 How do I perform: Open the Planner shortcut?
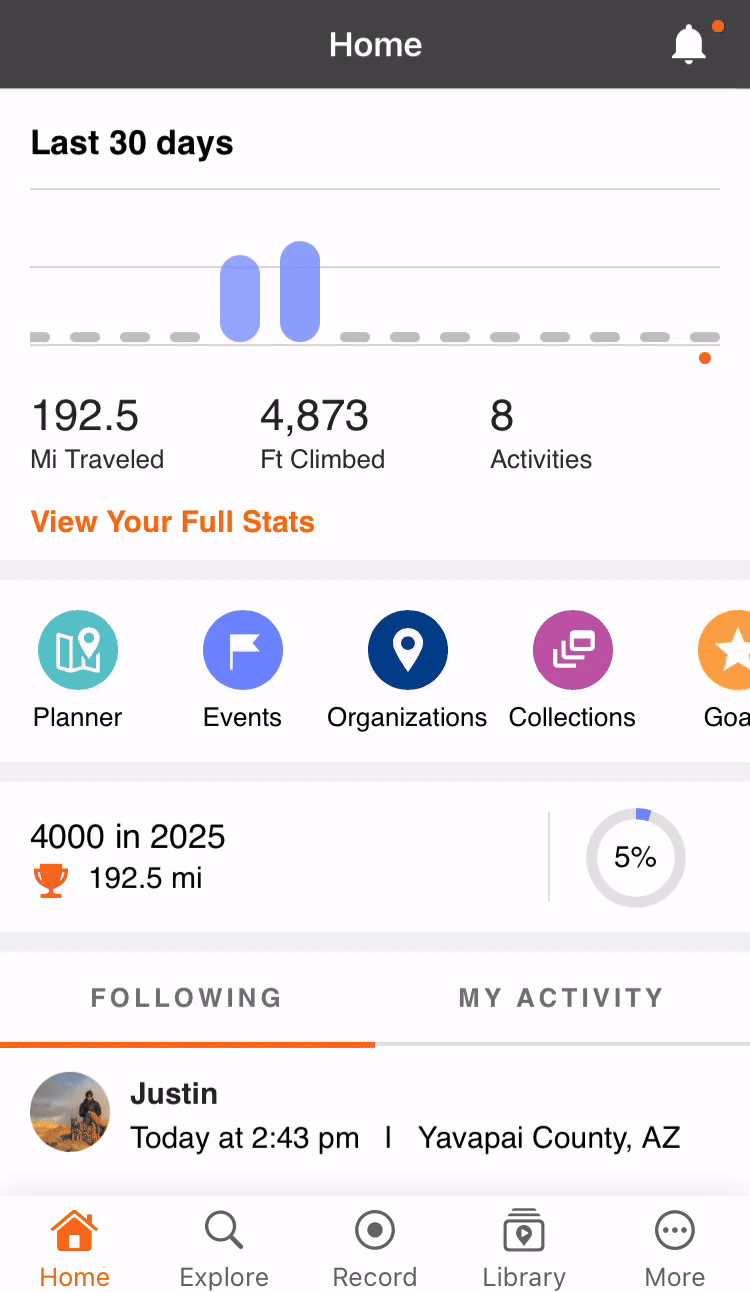(x=78, y=651)
